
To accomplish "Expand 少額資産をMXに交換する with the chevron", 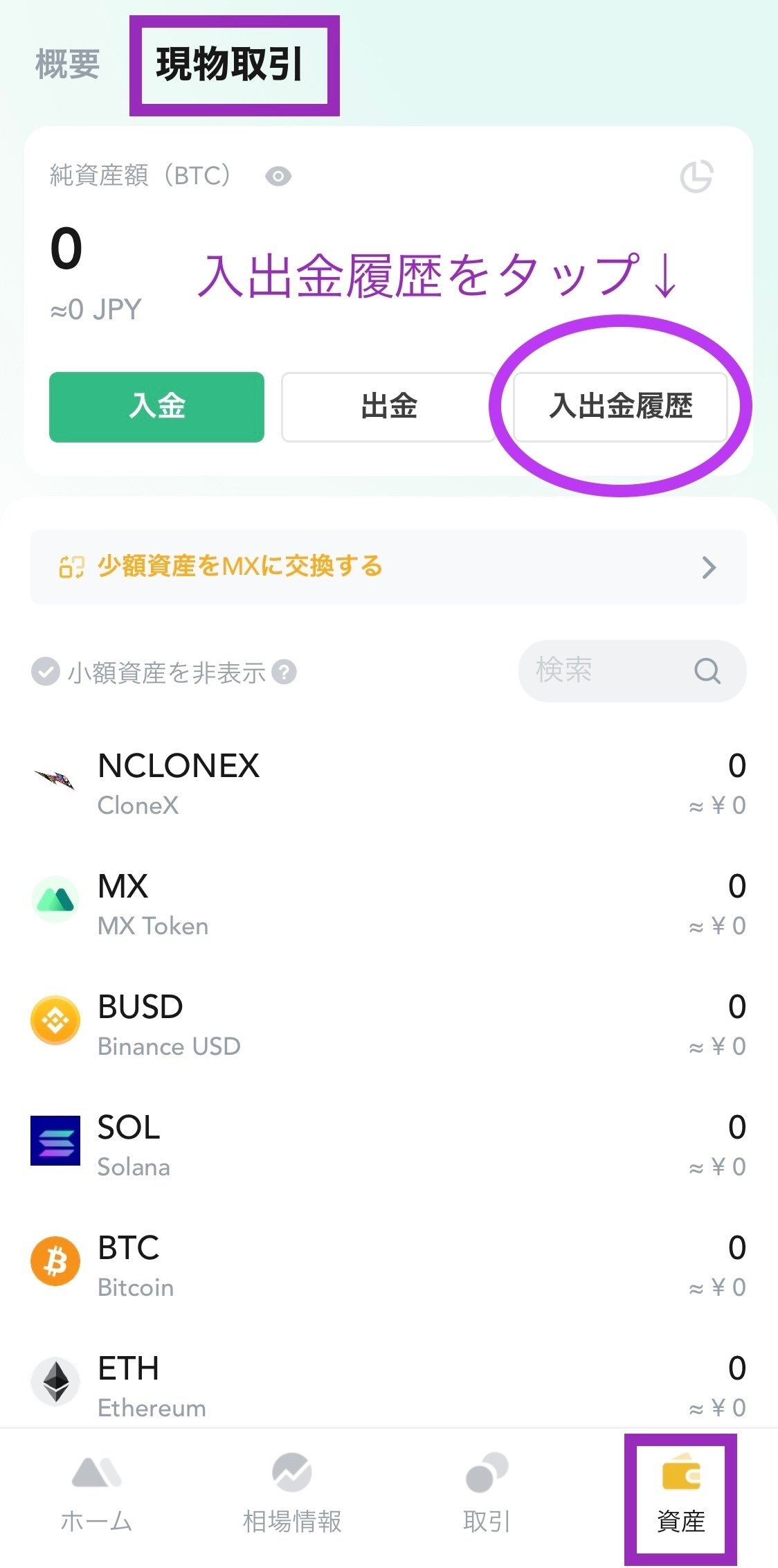I will 709,567.
